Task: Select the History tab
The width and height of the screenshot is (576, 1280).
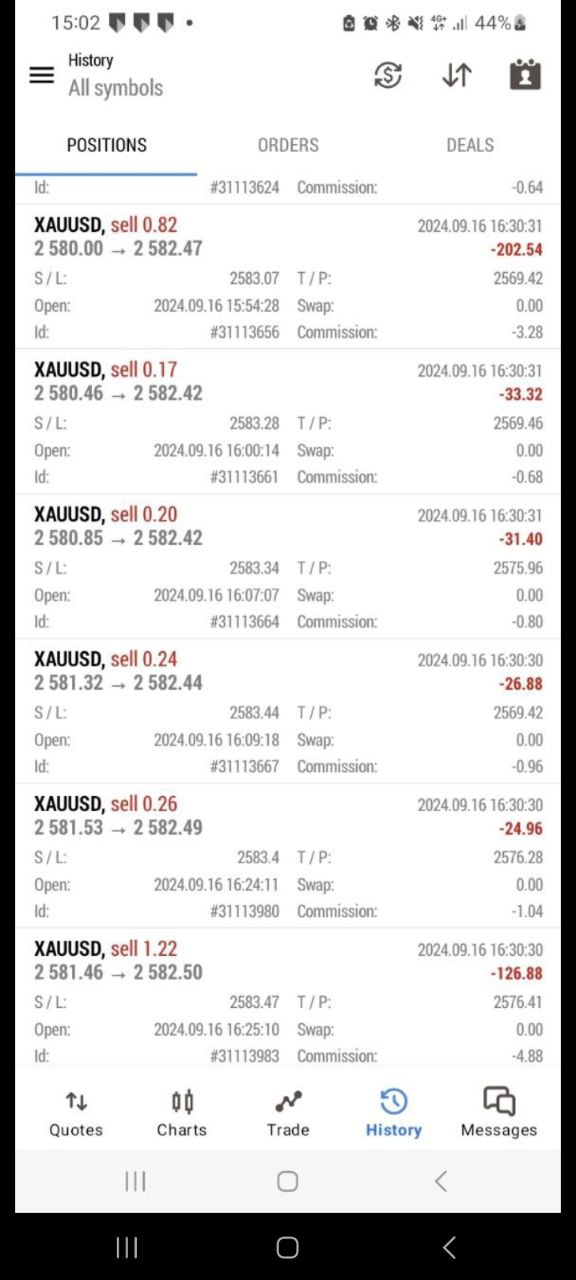Action: 394,1113
